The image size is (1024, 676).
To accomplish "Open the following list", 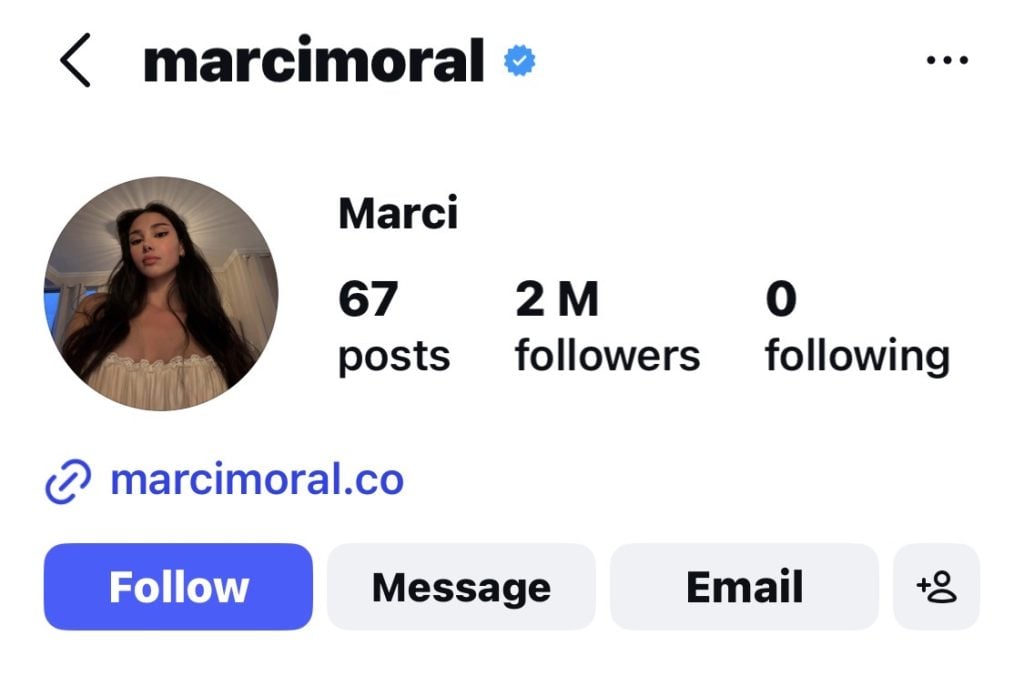I will (856, 327).
